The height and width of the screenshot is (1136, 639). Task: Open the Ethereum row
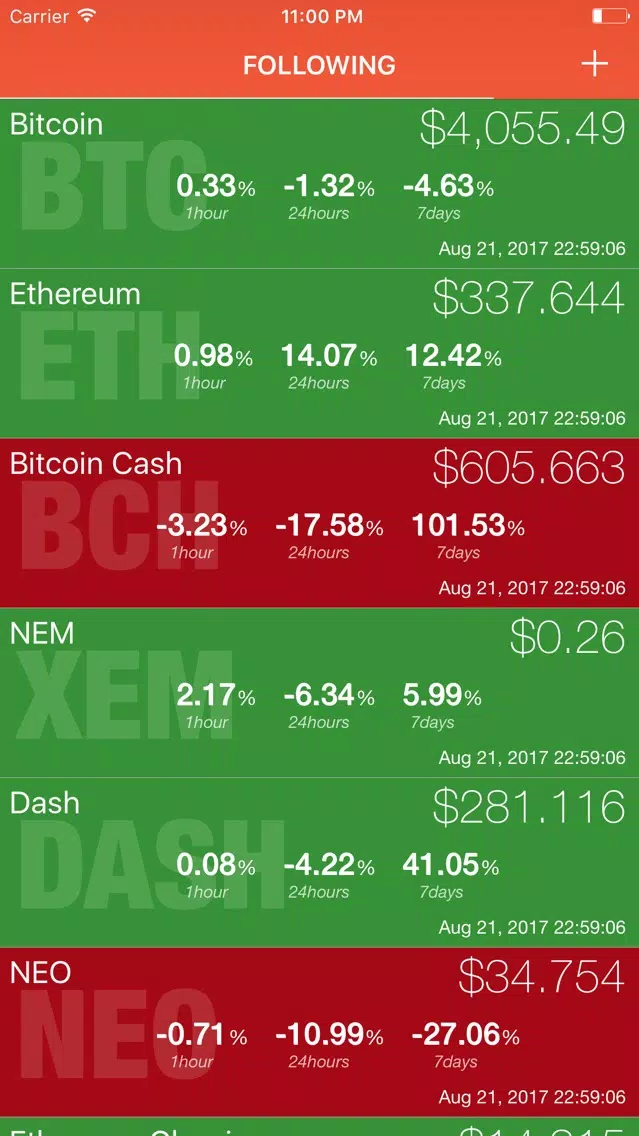[320, 353]
